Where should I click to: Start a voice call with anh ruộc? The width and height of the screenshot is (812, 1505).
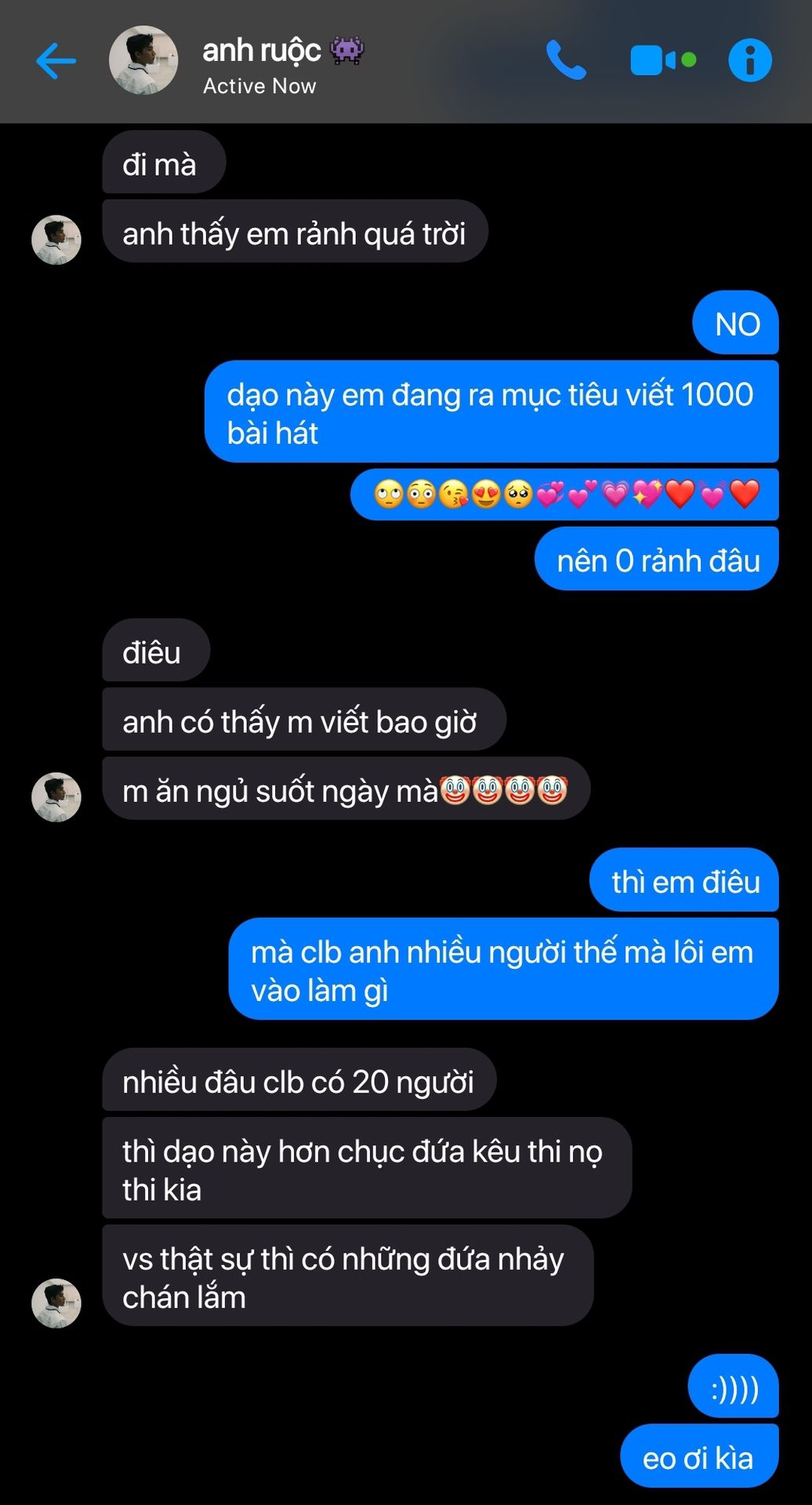pos(566,60)
